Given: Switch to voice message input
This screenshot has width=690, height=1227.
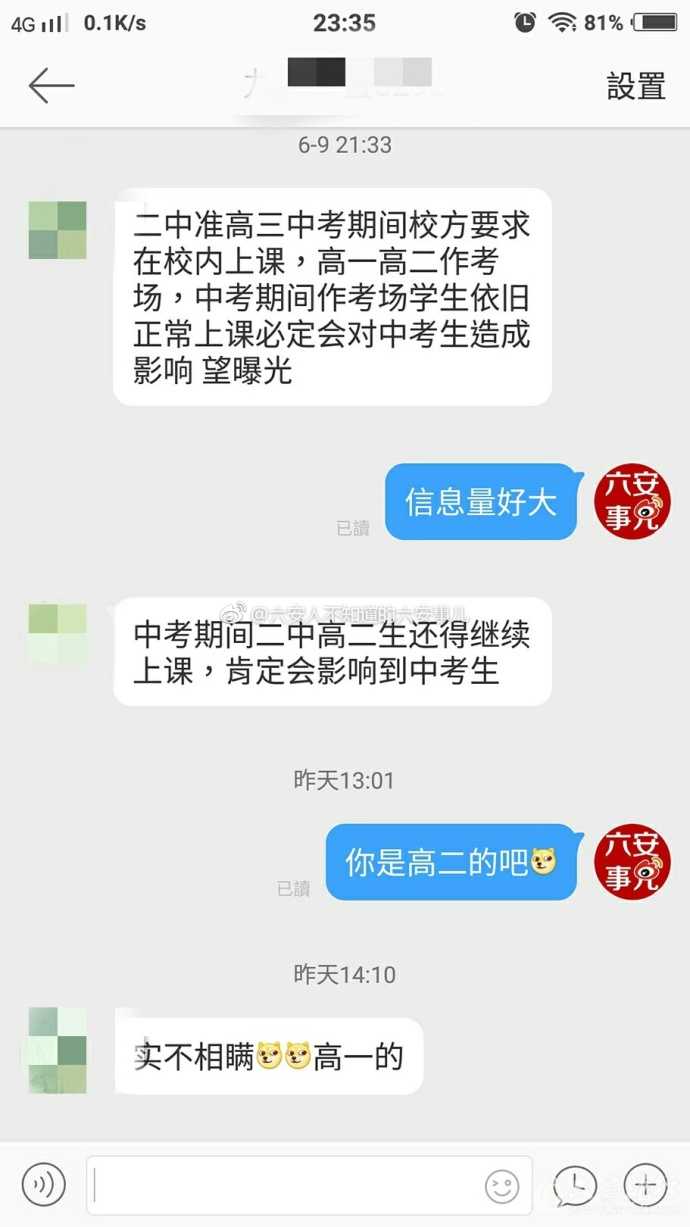Looking at the screenshot, I should (44, 1185).
